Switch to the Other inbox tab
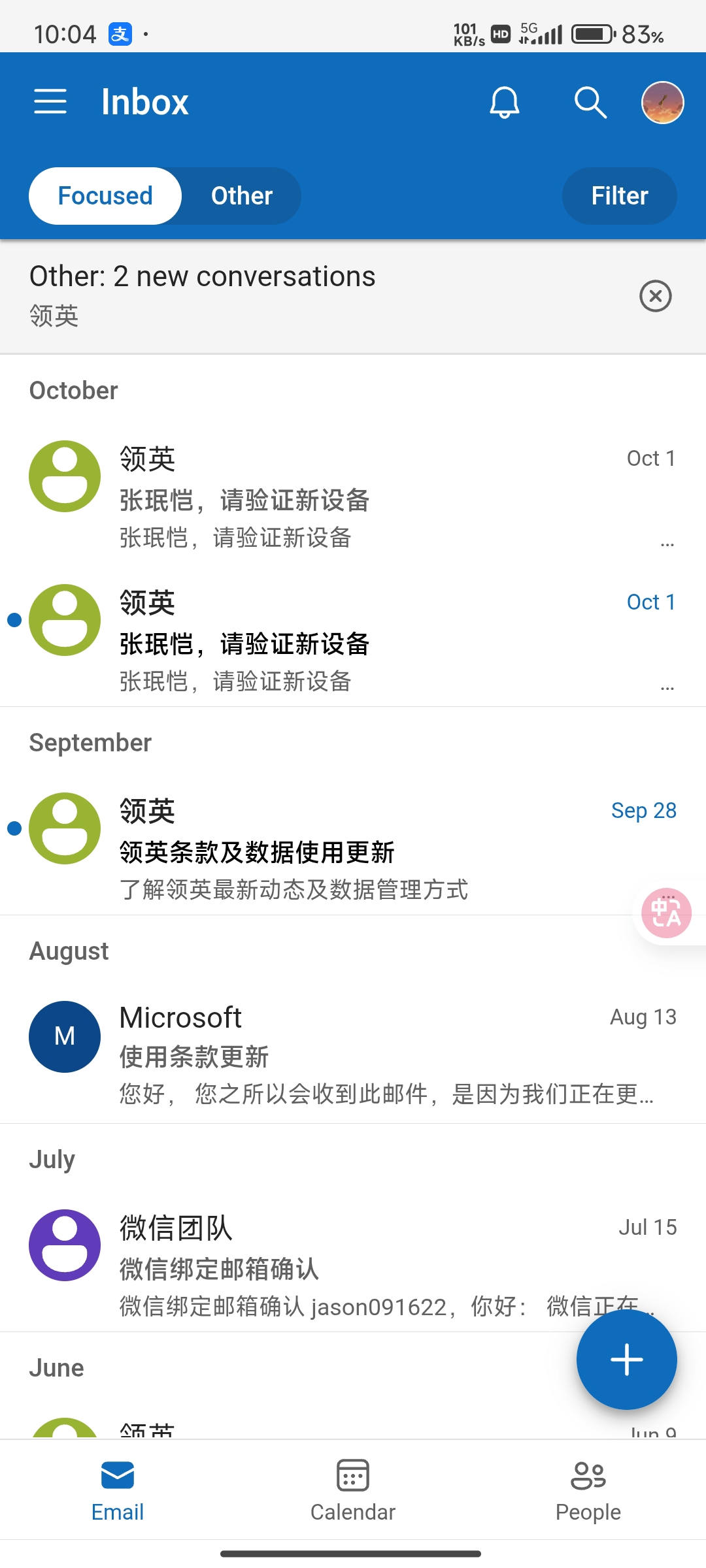Viewport: 706px width, 1568px height. point(241,196)
